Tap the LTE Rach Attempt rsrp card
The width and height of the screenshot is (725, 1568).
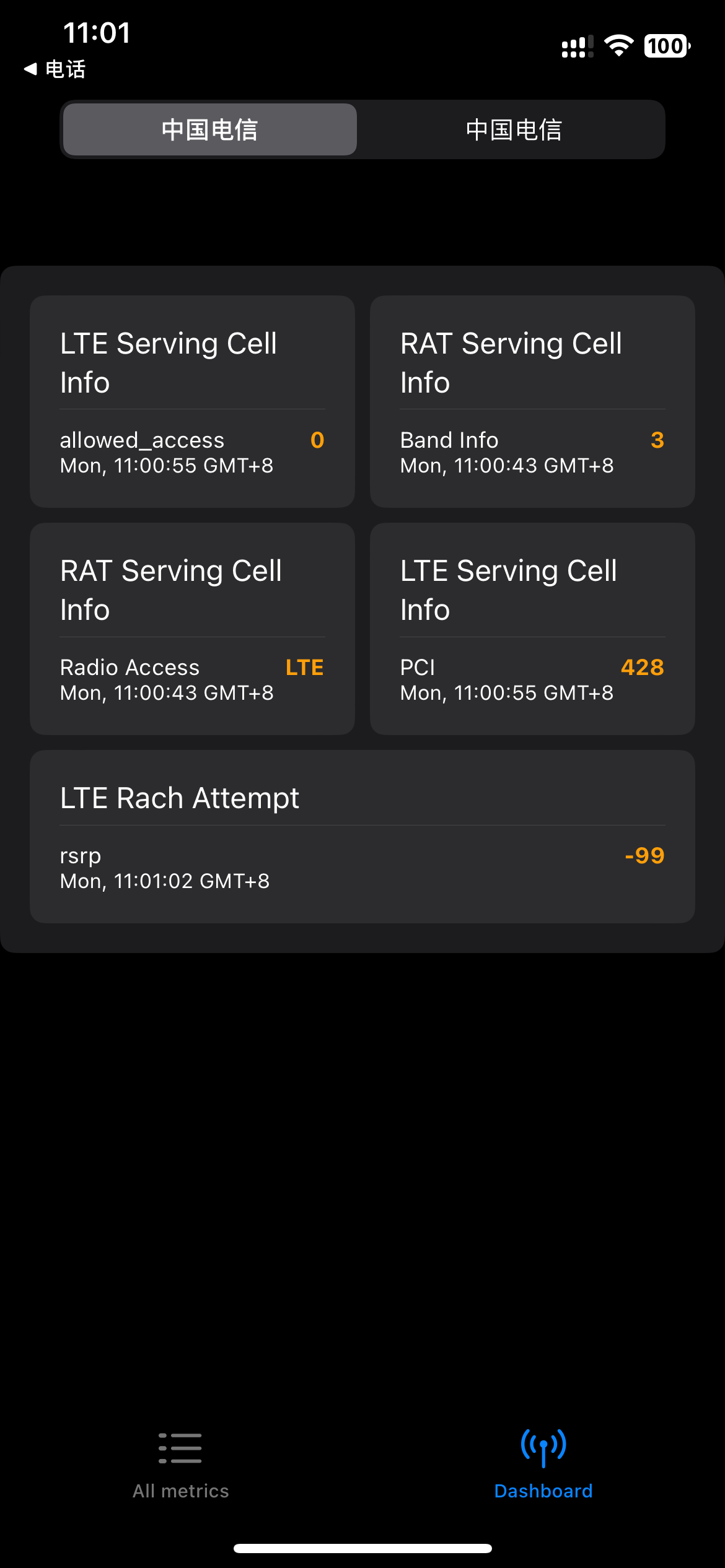(x=362, y=837)
